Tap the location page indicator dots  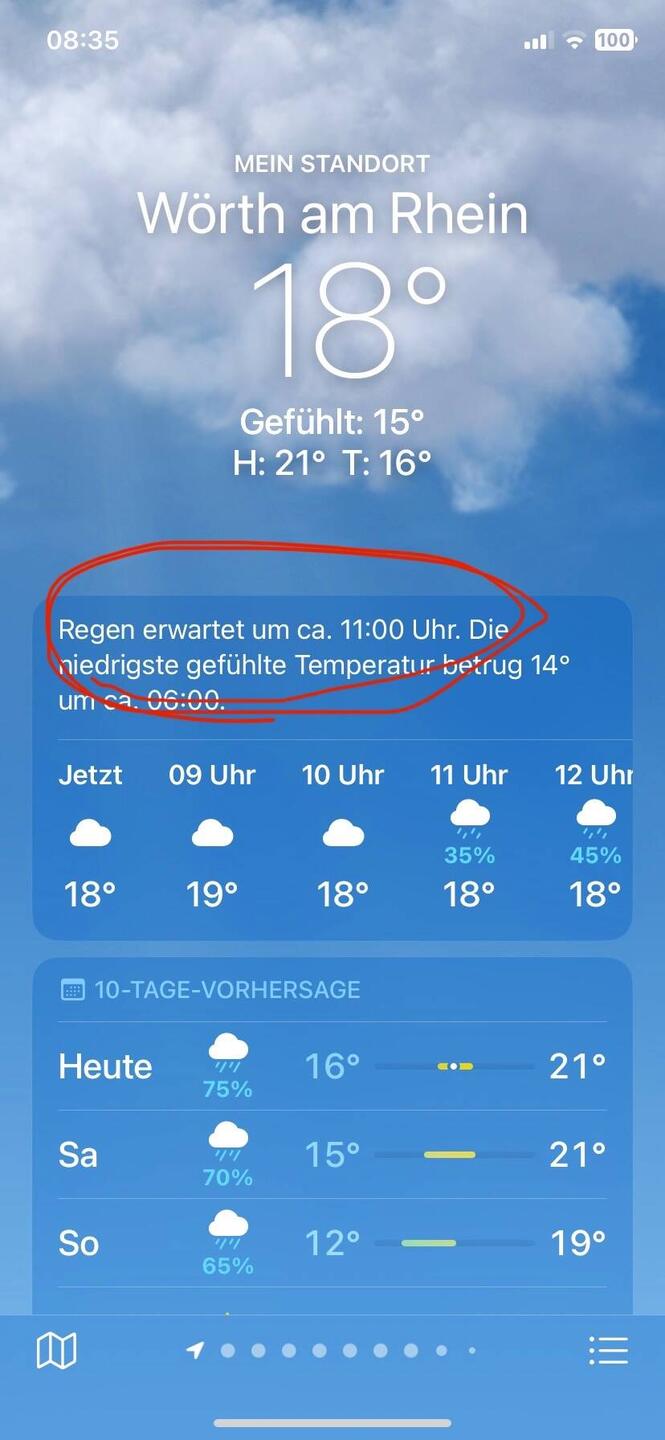pos(332,1351)
